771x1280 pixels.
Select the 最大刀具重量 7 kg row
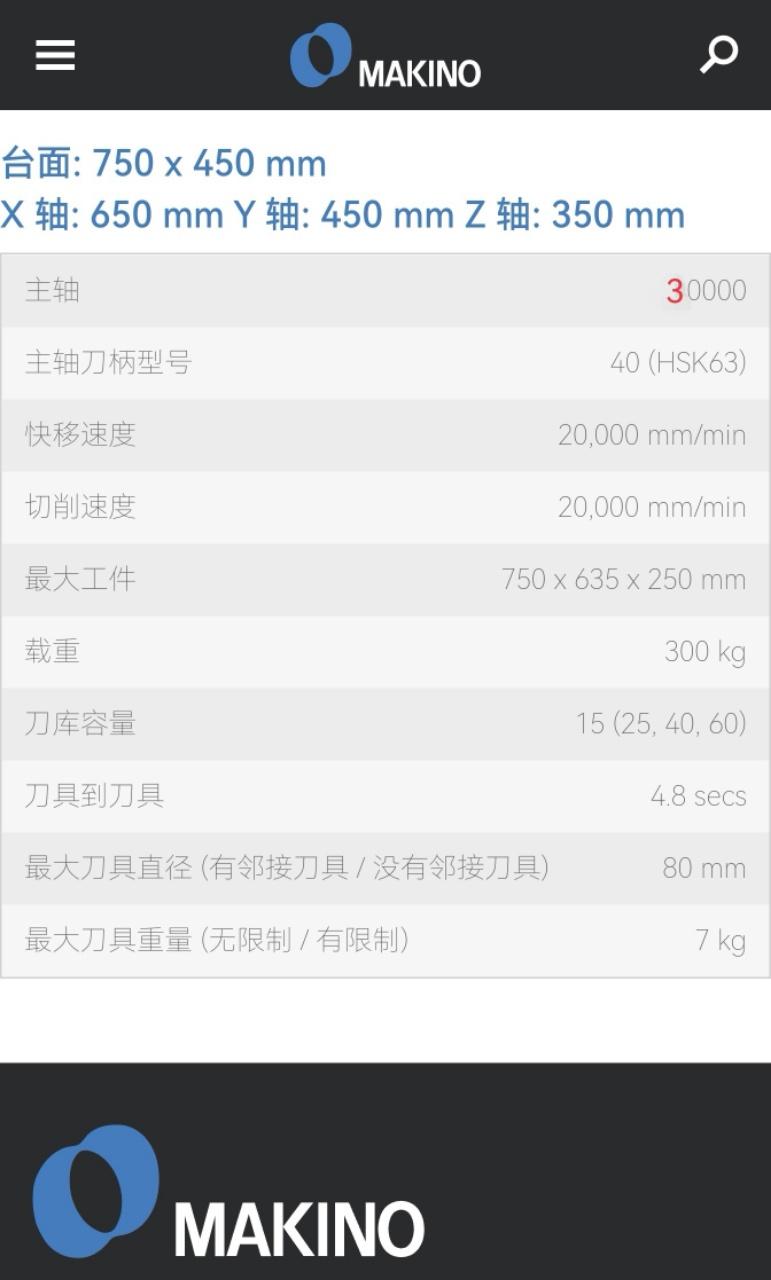(385, 939)
